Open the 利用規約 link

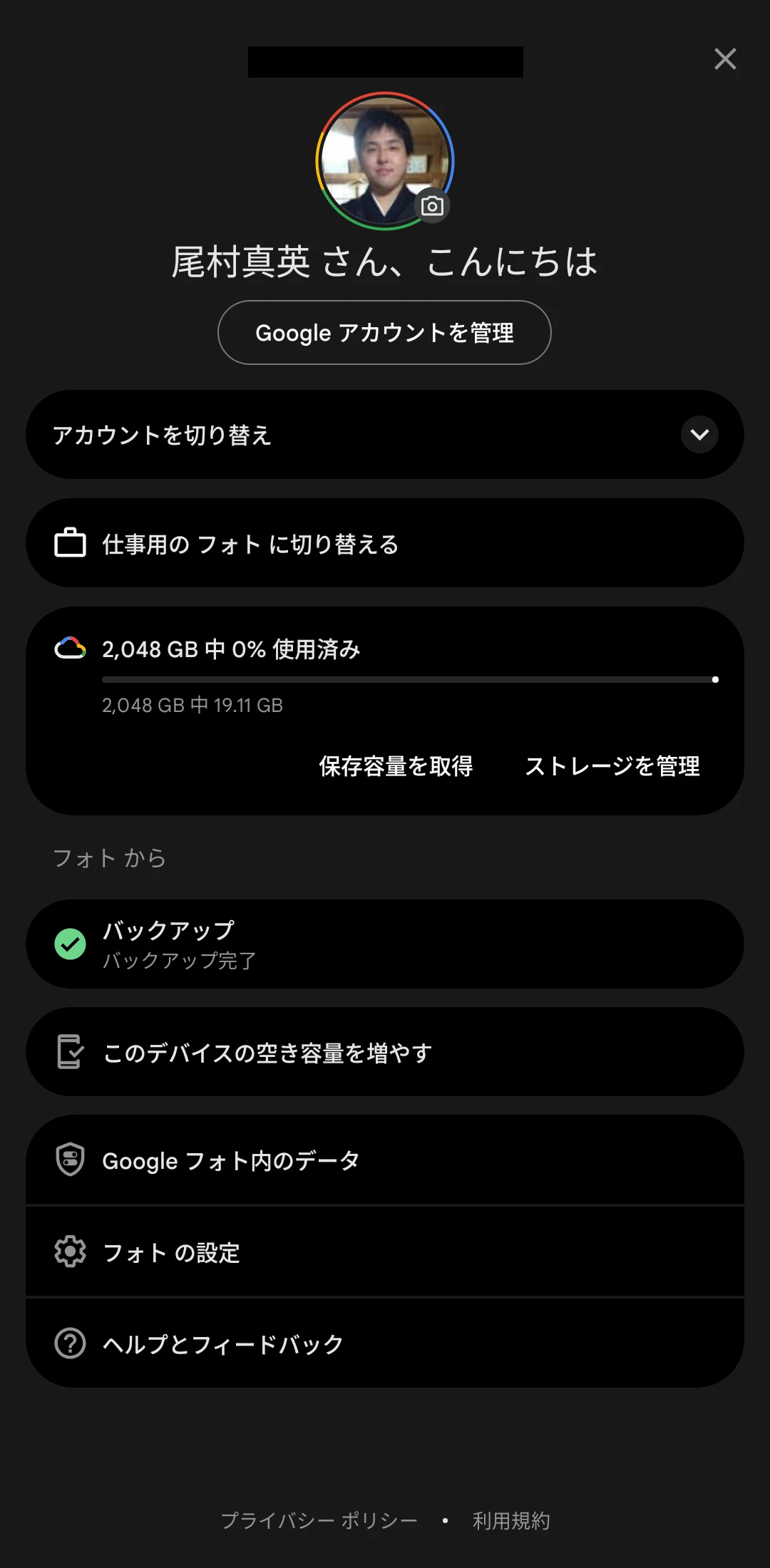511,1520
